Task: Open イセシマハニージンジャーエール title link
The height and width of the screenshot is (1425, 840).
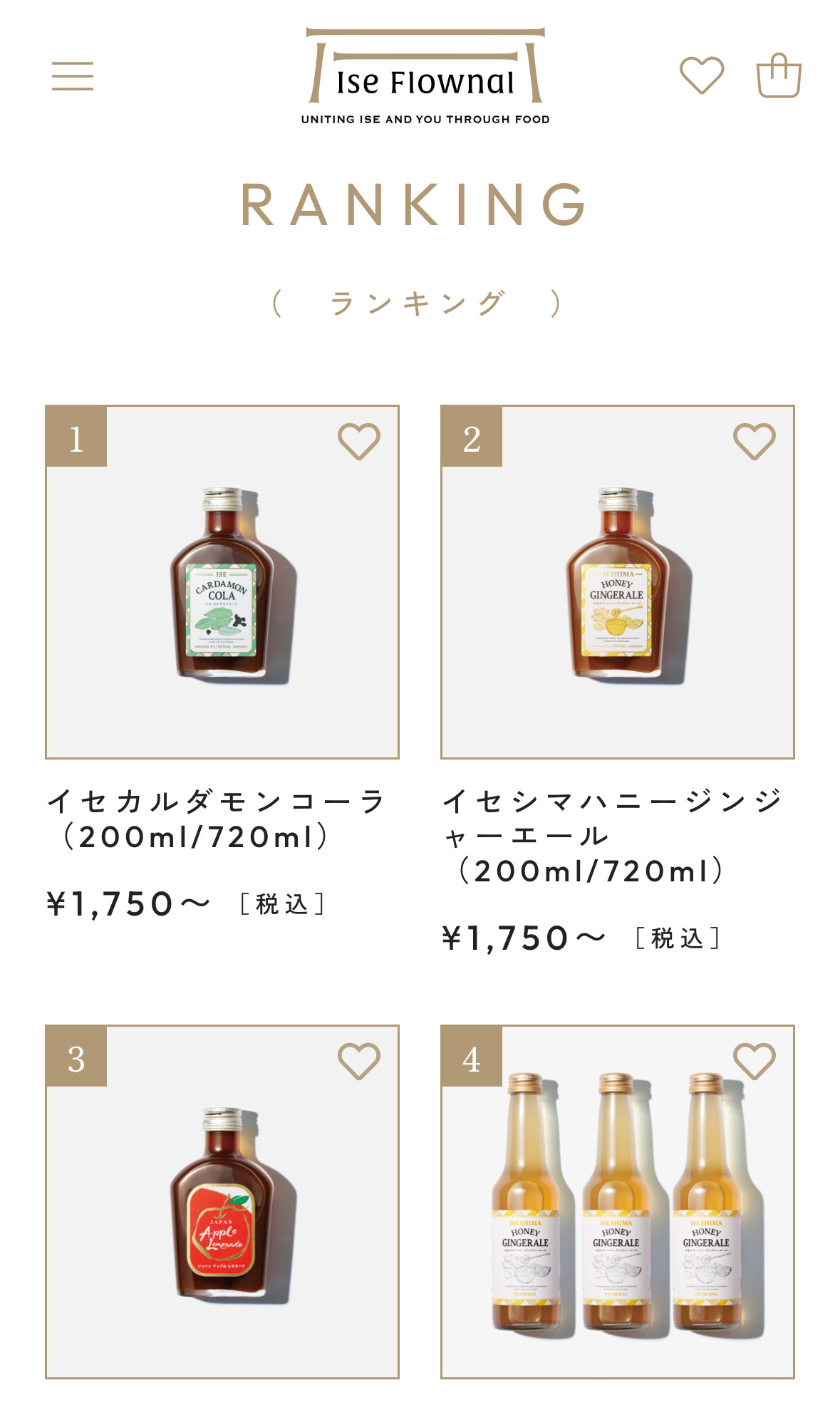Action: click(x=613, y=836)
